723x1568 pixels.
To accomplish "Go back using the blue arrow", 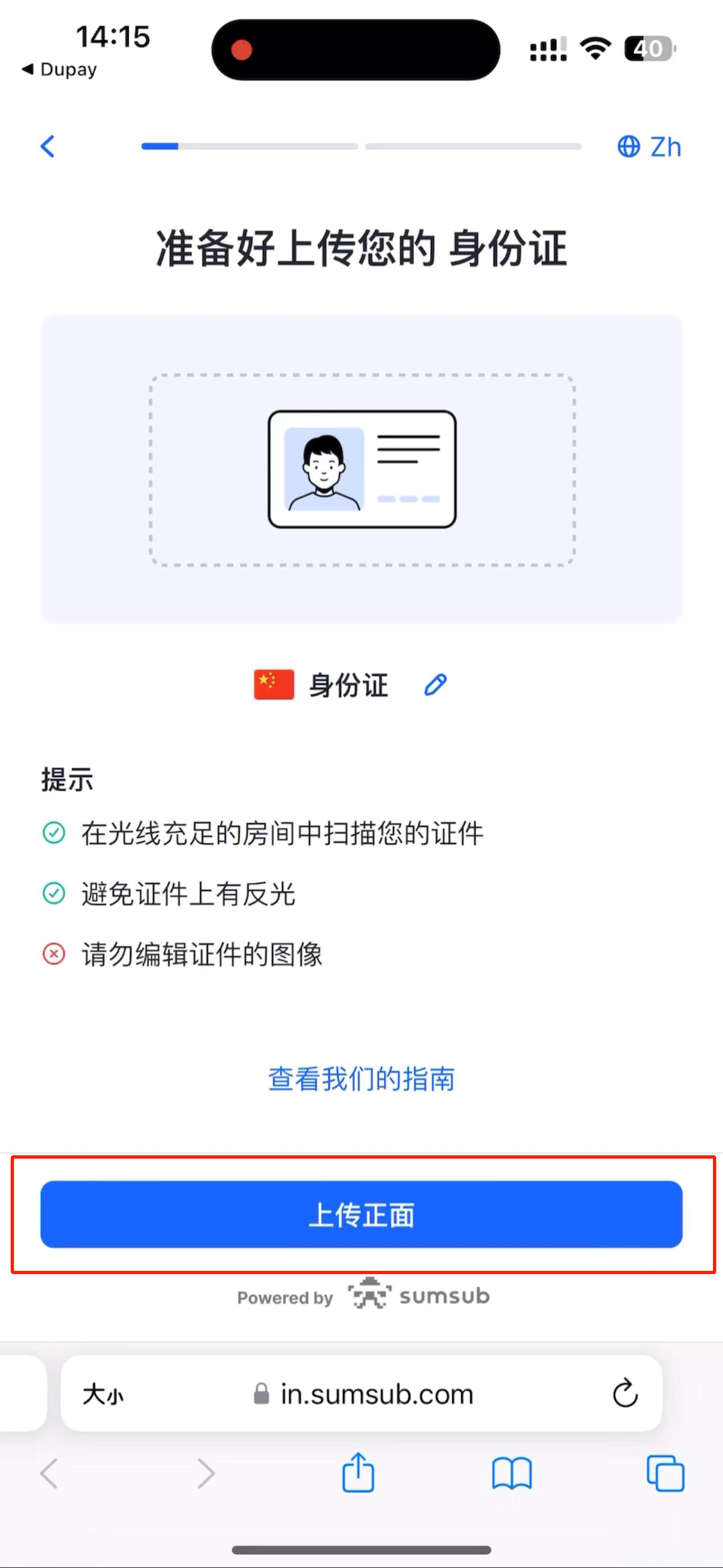I will tap(48, 147).
